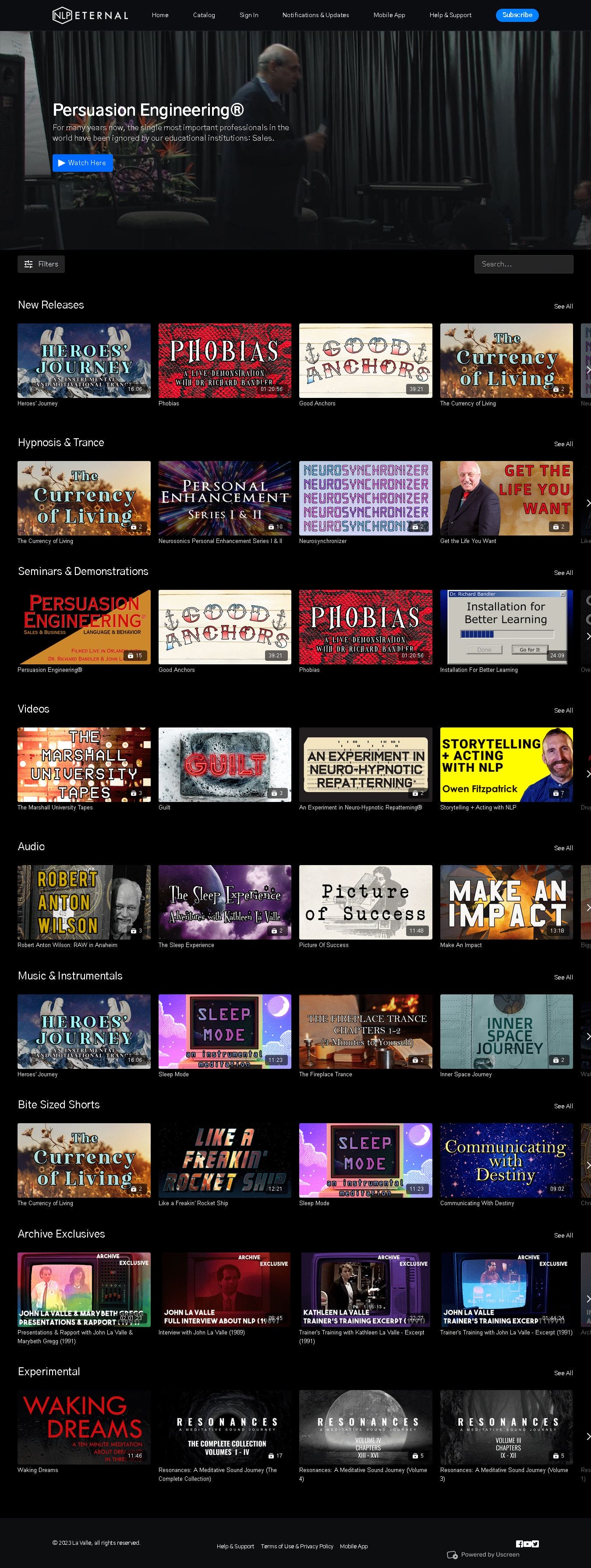The height and width of the screenshot is (1568, 591).
Task: Tap Watch Here on Persuasion Engineering banner
Action: [82, 163]
